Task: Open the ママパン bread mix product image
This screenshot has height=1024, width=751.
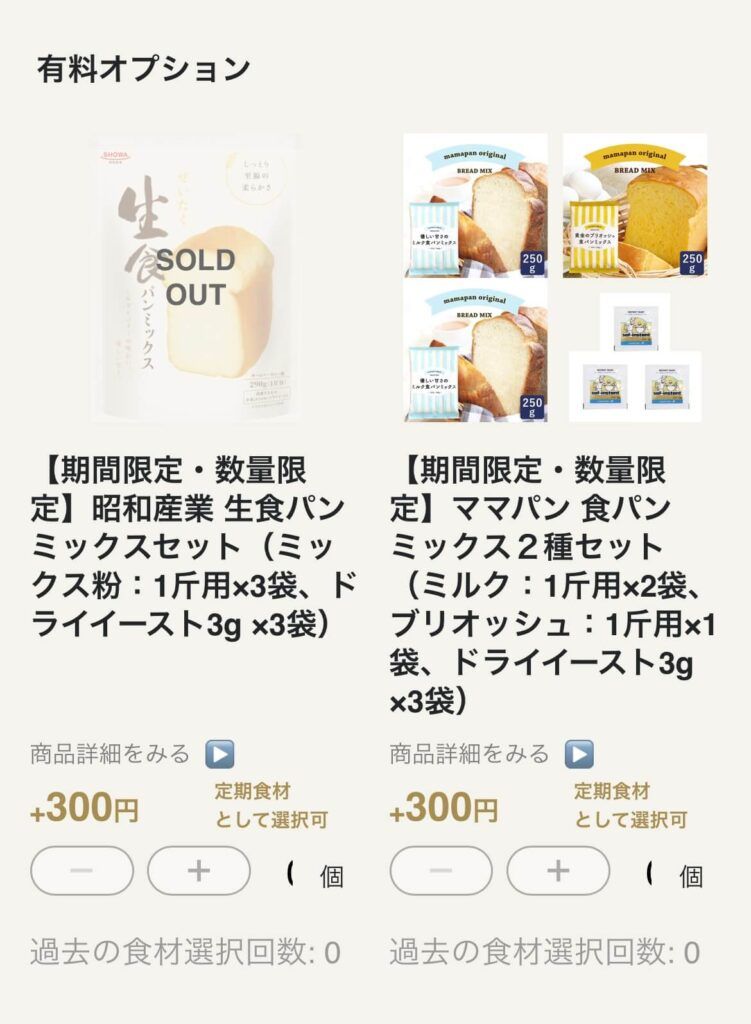Action: click(555, 277)
